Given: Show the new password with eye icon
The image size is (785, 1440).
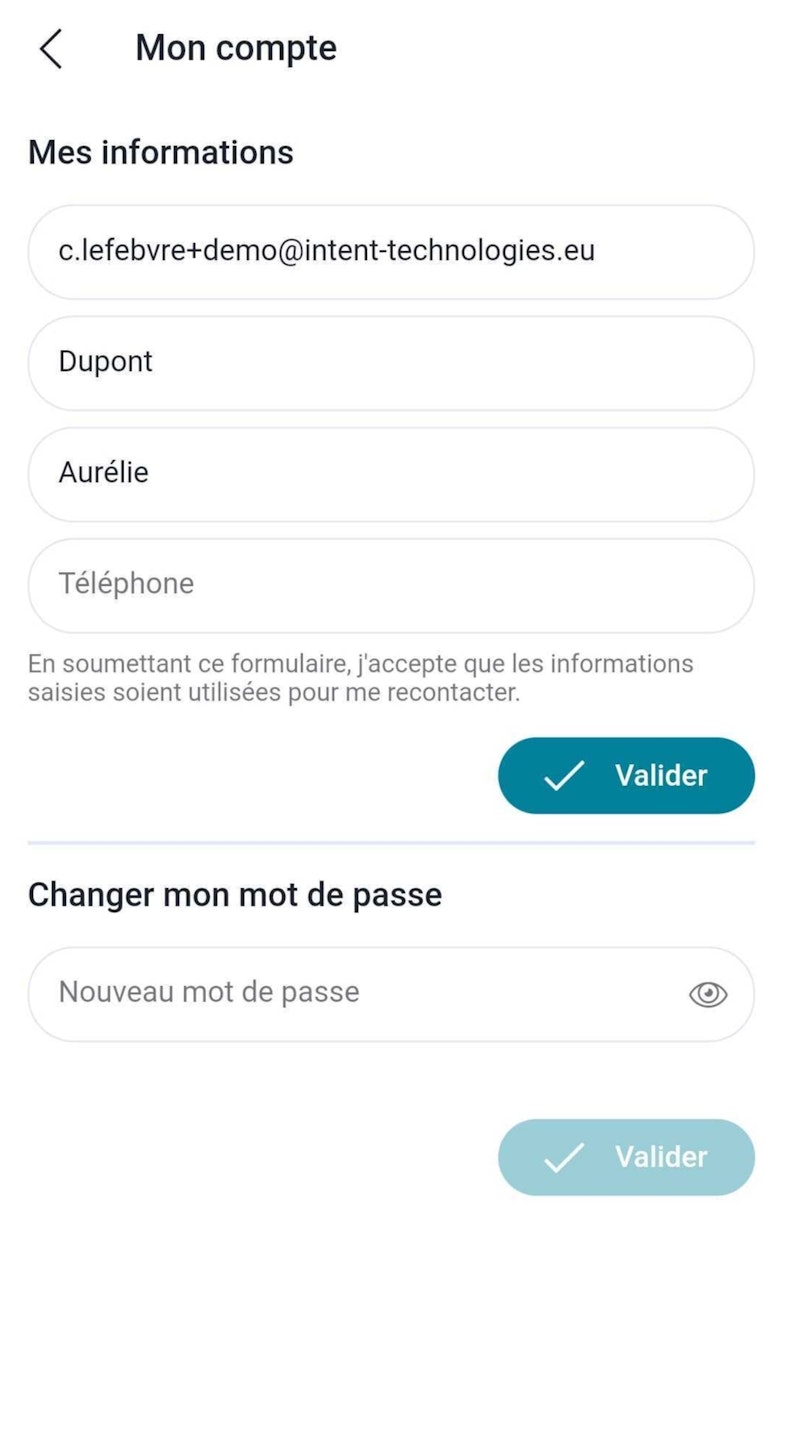Looking at the screenshot, I should 708,994.
